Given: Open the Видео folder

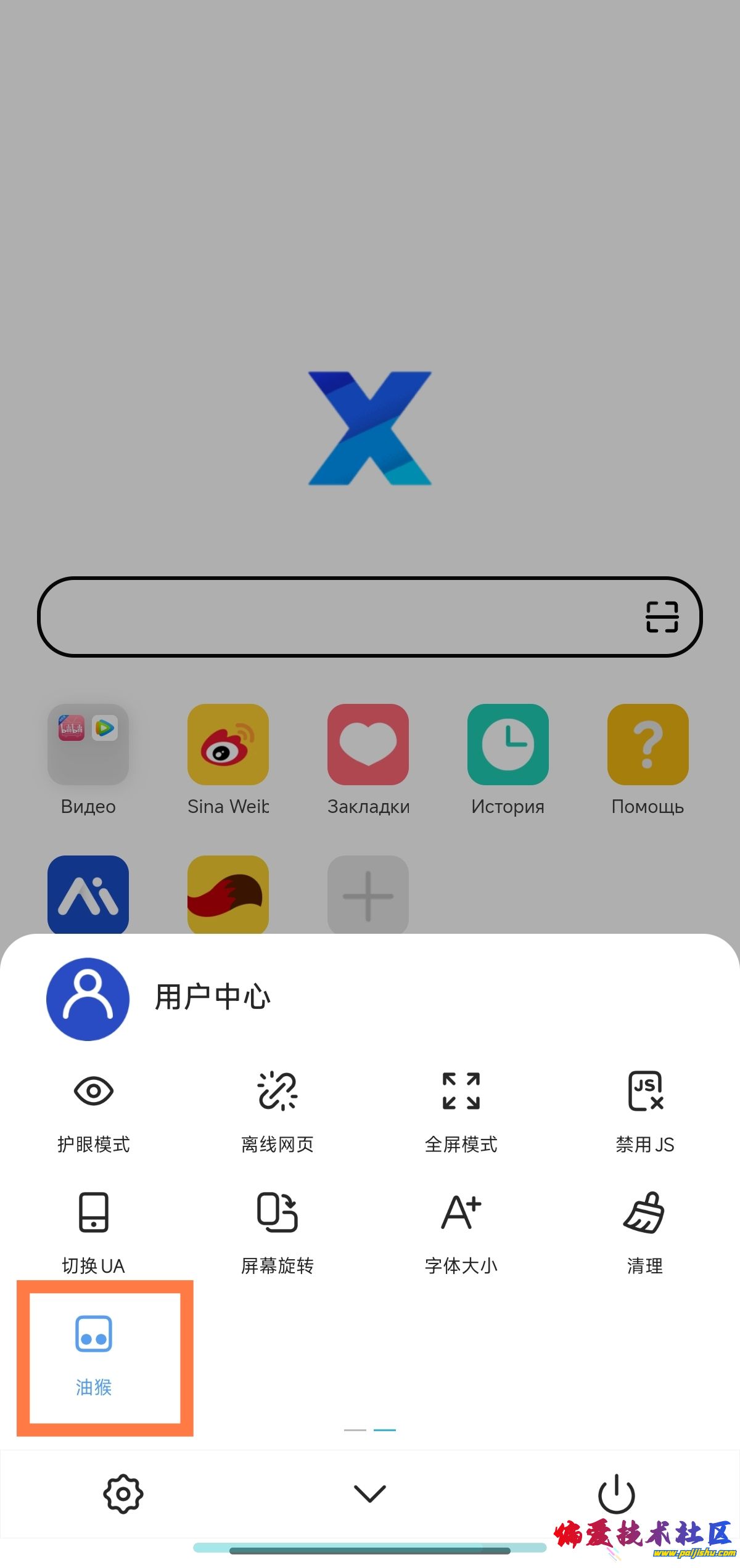Looking at the screenshot, I should click(88, 745).
